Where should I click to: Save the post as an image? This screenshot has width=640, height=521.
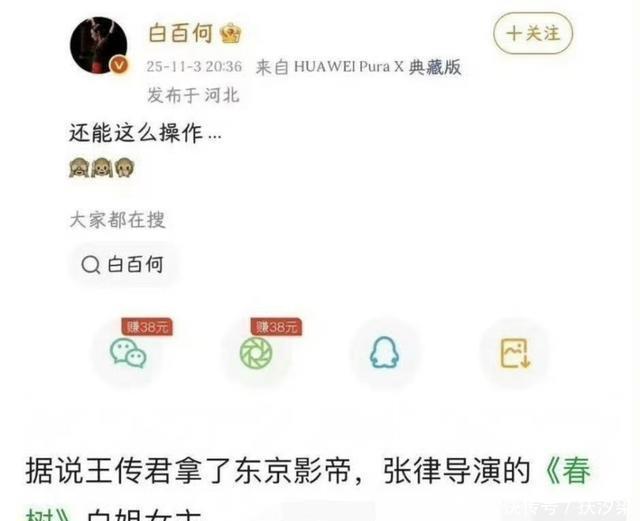click(x=514, y=353)
